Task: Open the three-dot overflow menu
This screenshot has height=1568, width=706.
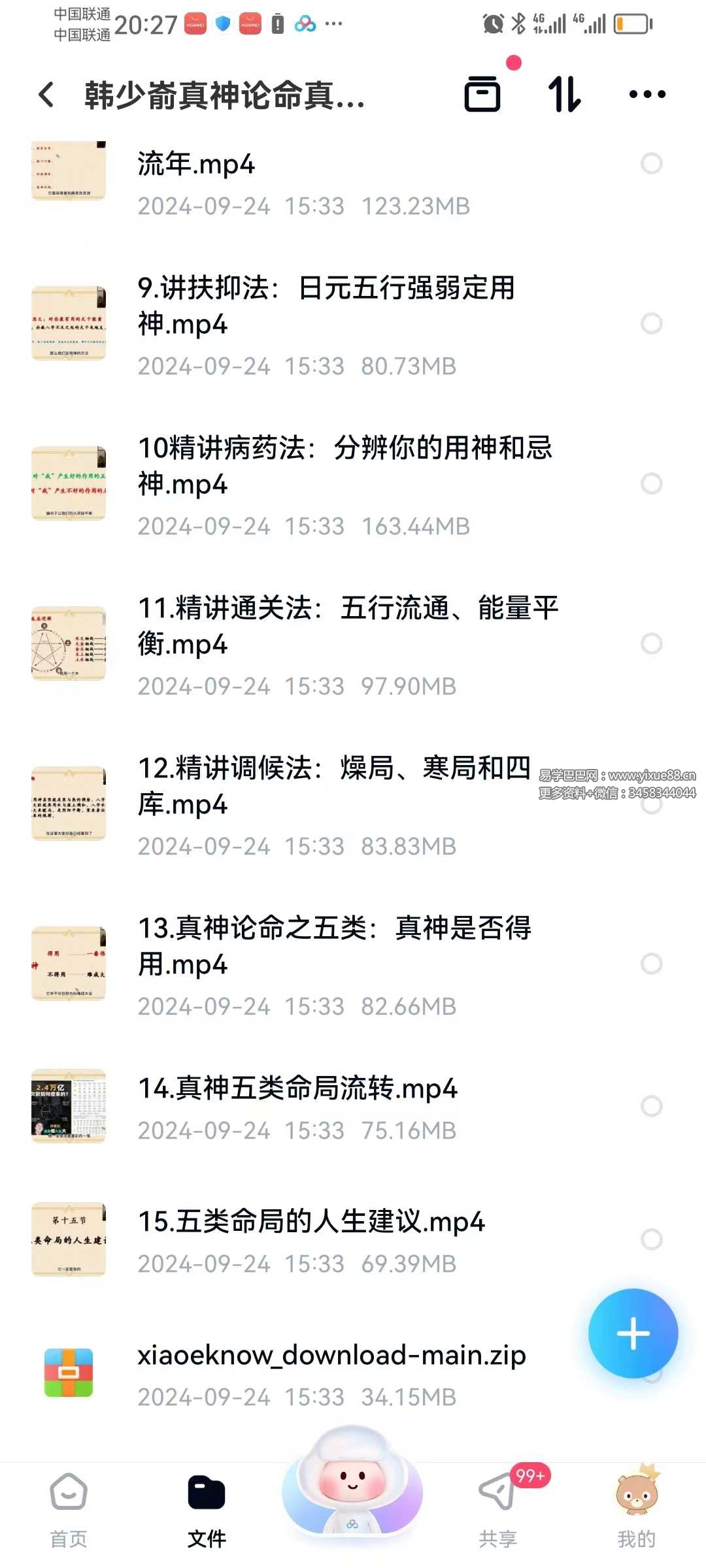Action: pyautogui.click(x=647, y=95)
